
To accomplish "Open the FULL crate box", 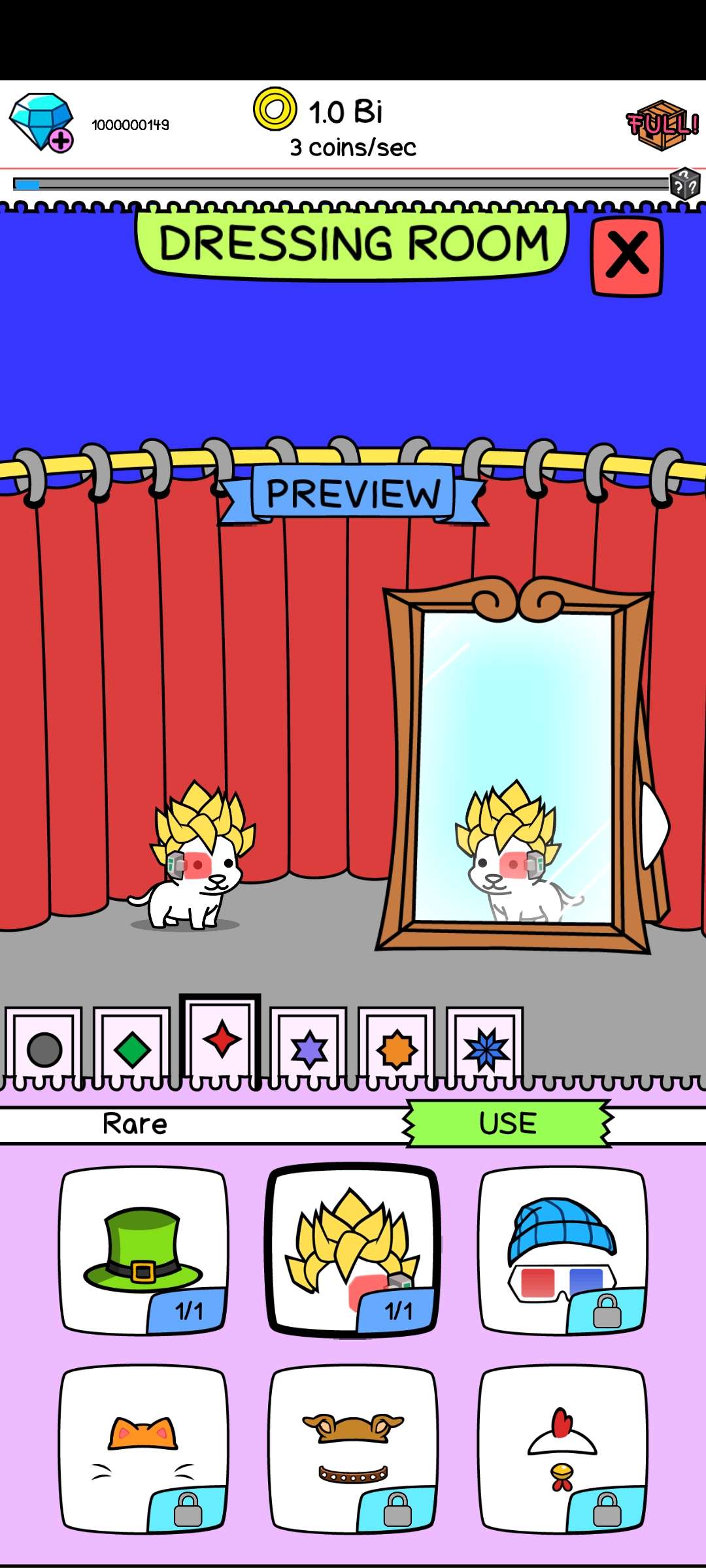I will click(662, 125).
